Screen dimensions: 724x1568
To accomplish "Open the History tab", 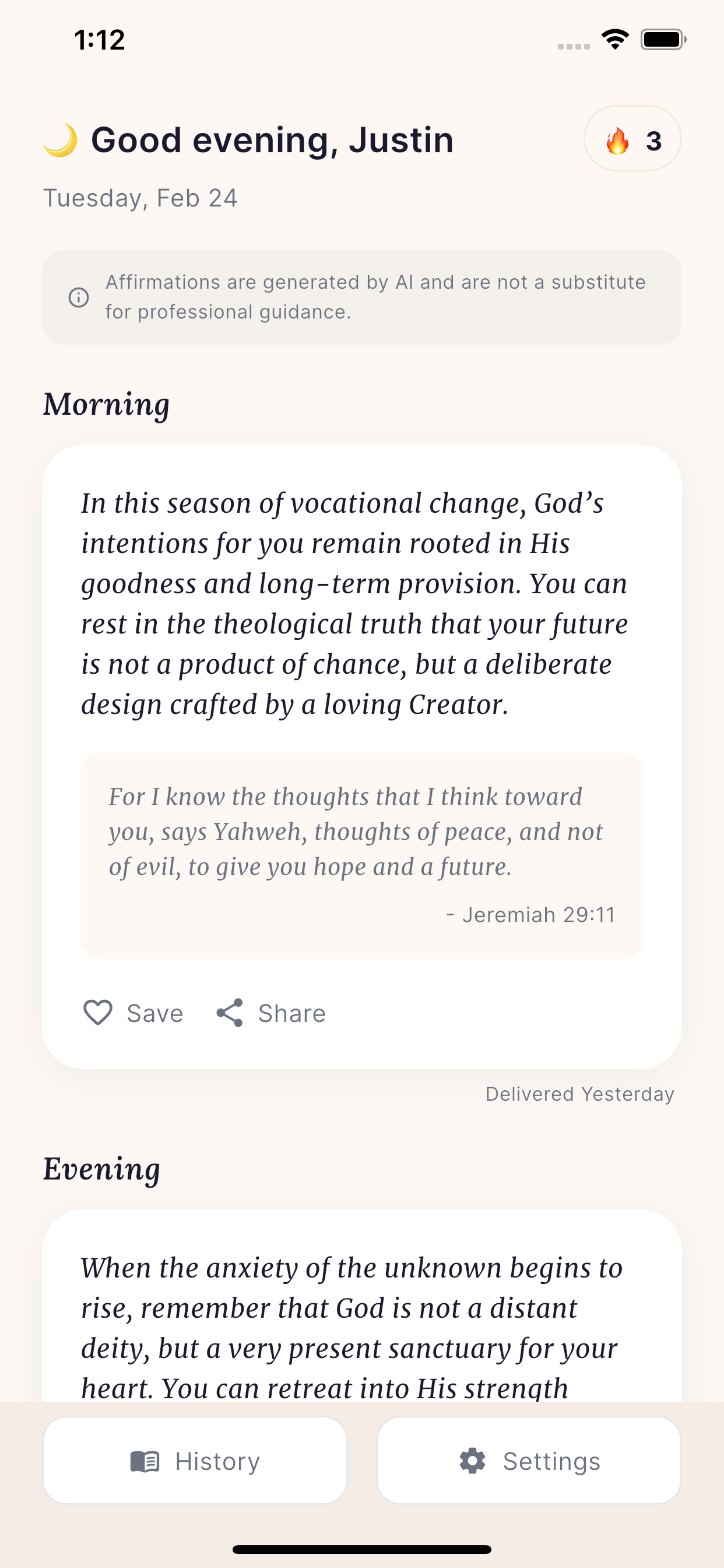I will pyautogui.click(x=194, y=1461).
